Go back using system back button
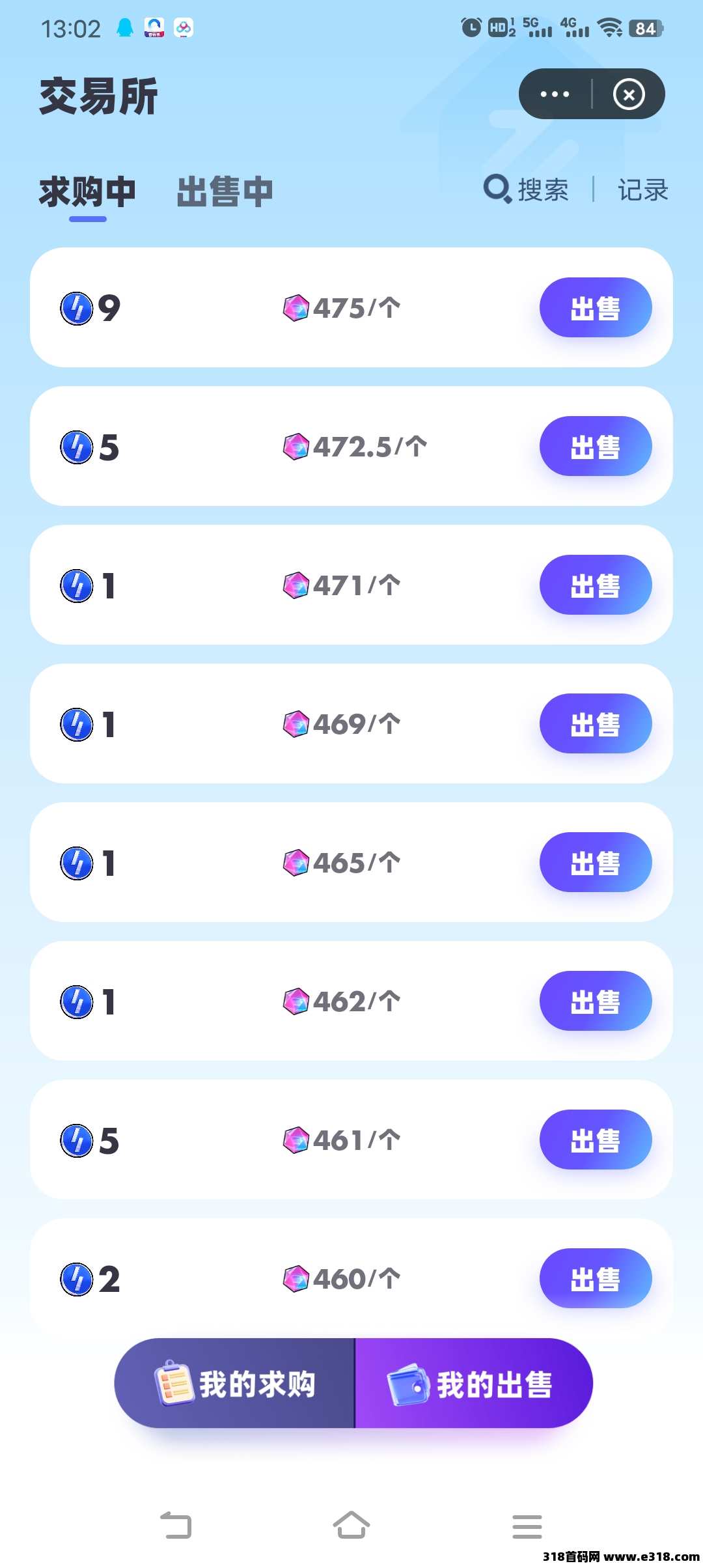The height and width of the screenshot is (1568, 703). (176, 1525)
